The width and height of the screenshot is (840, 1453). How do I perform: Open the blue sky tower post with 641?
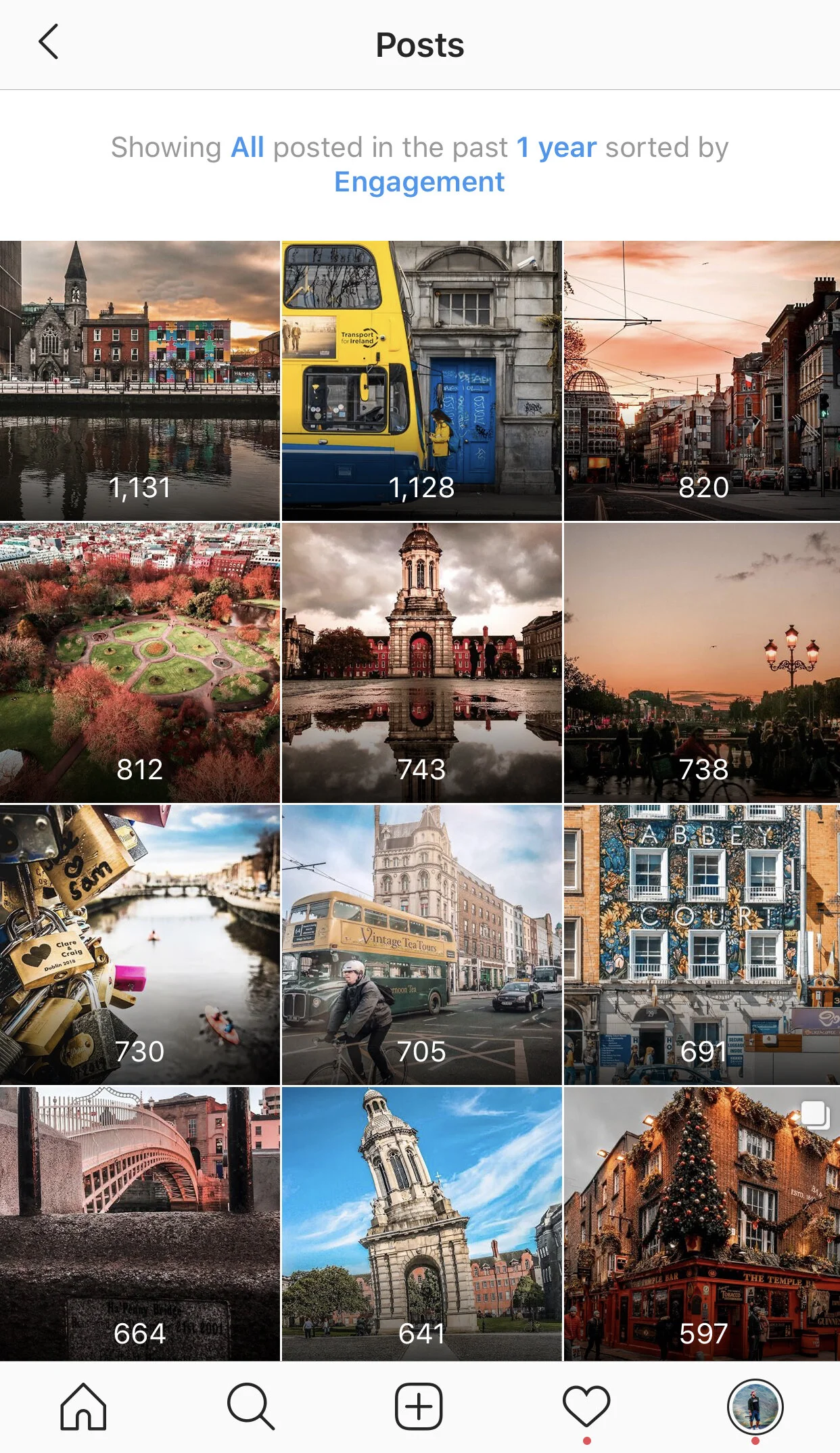pos(421,1224)
